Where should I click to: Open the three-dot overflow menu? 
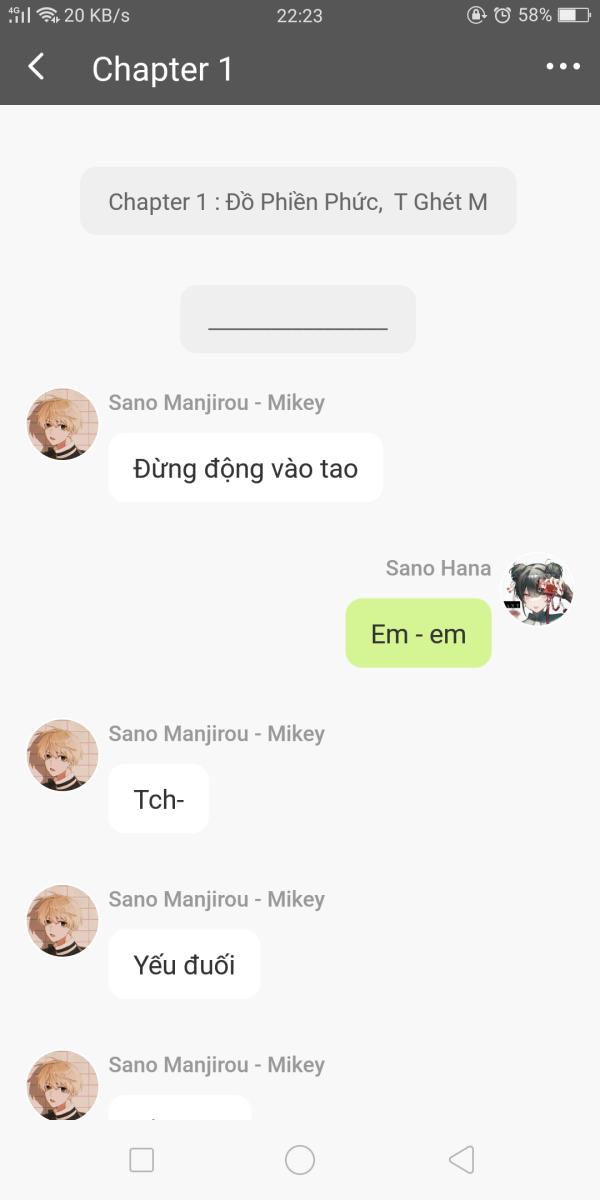[563, 67]
